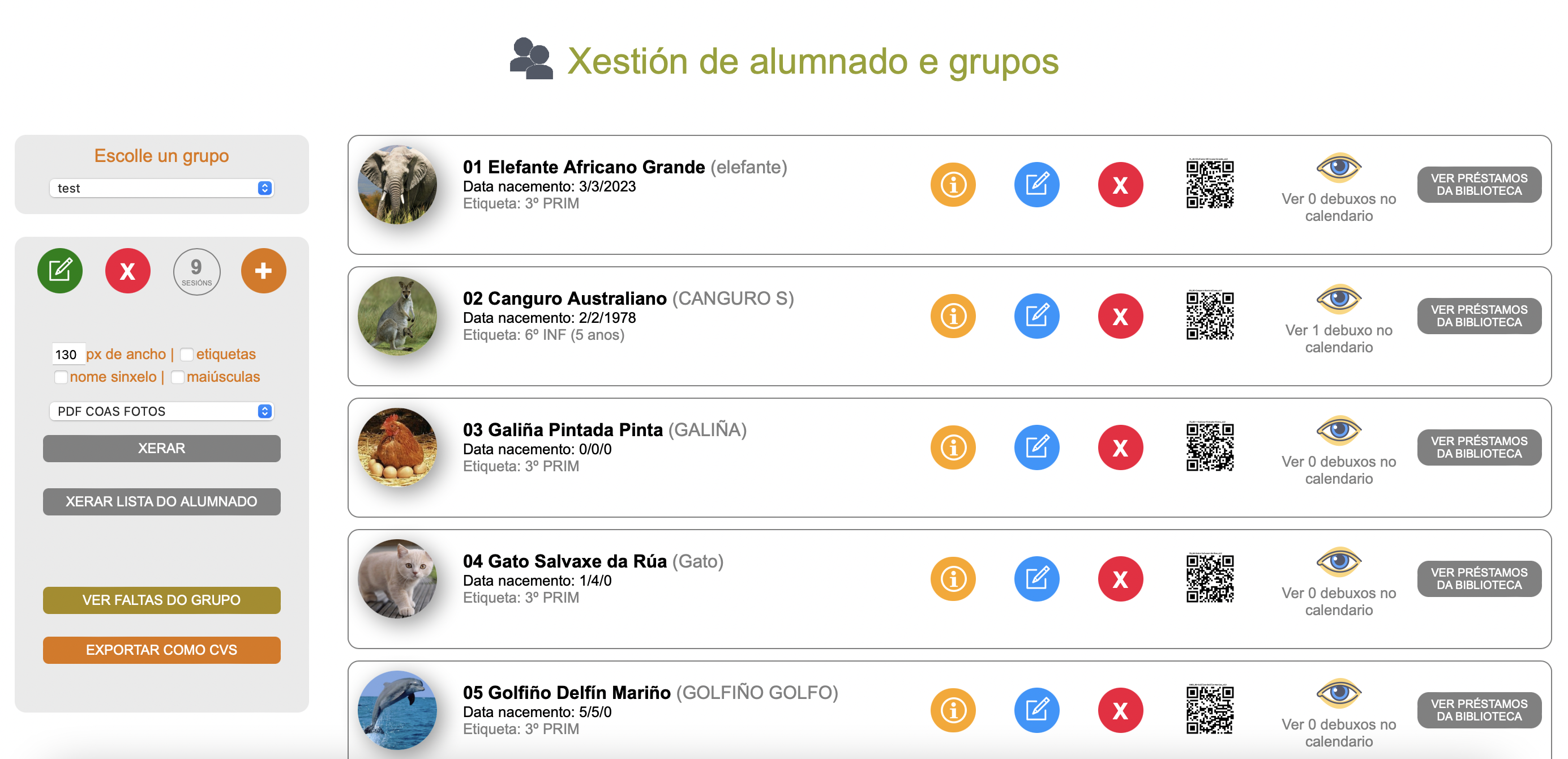Viewport: 1568px width, 759px height.
Task: Open the group selector dropdown showing test
Action: 161,188
